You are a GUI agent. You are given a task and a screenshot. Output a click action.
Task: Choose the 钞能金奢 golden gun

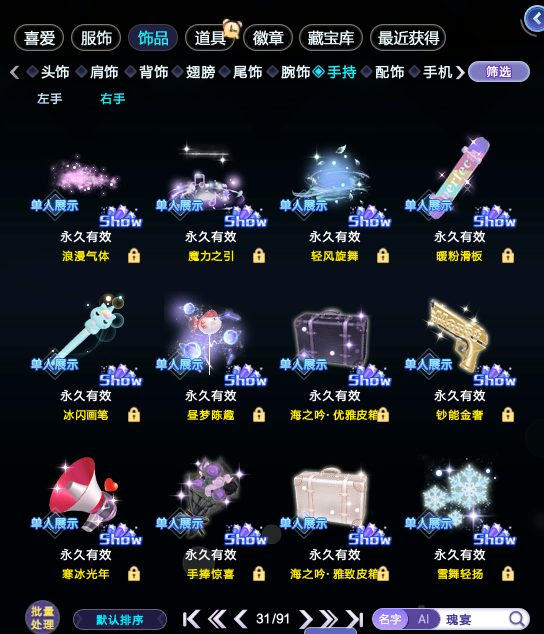click(460, 359)
